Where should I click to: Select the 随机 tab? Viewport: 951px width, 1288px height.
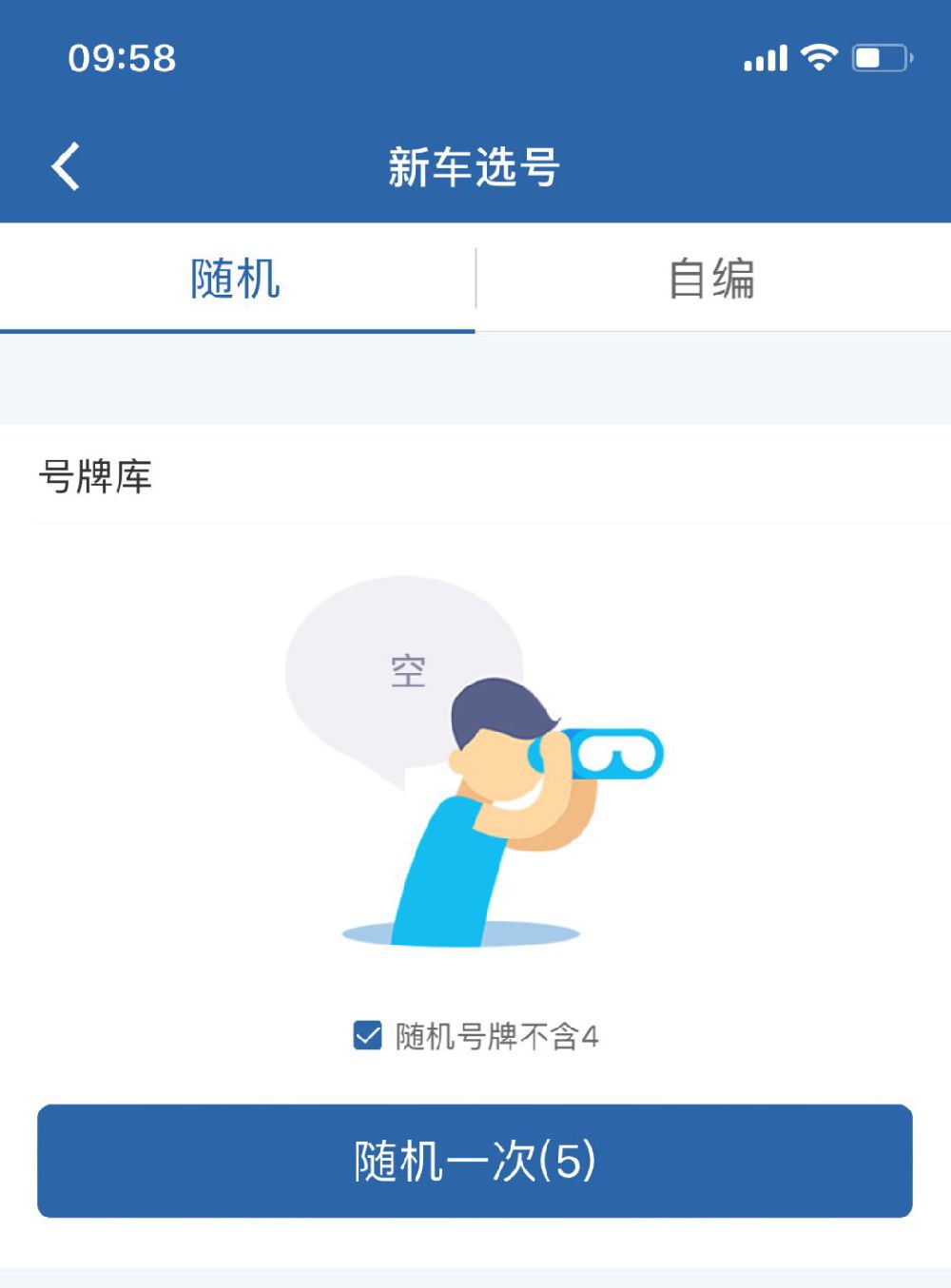click(x=236, y=279)
